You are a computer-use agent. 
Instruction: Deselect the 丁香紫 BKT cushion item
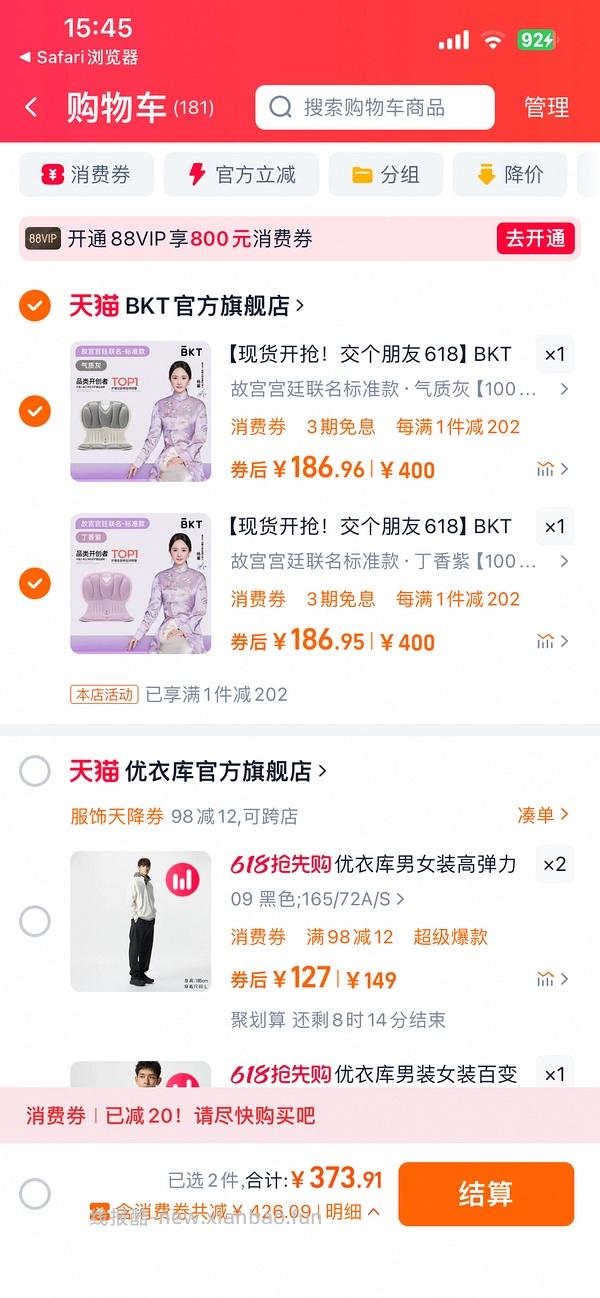35,582
